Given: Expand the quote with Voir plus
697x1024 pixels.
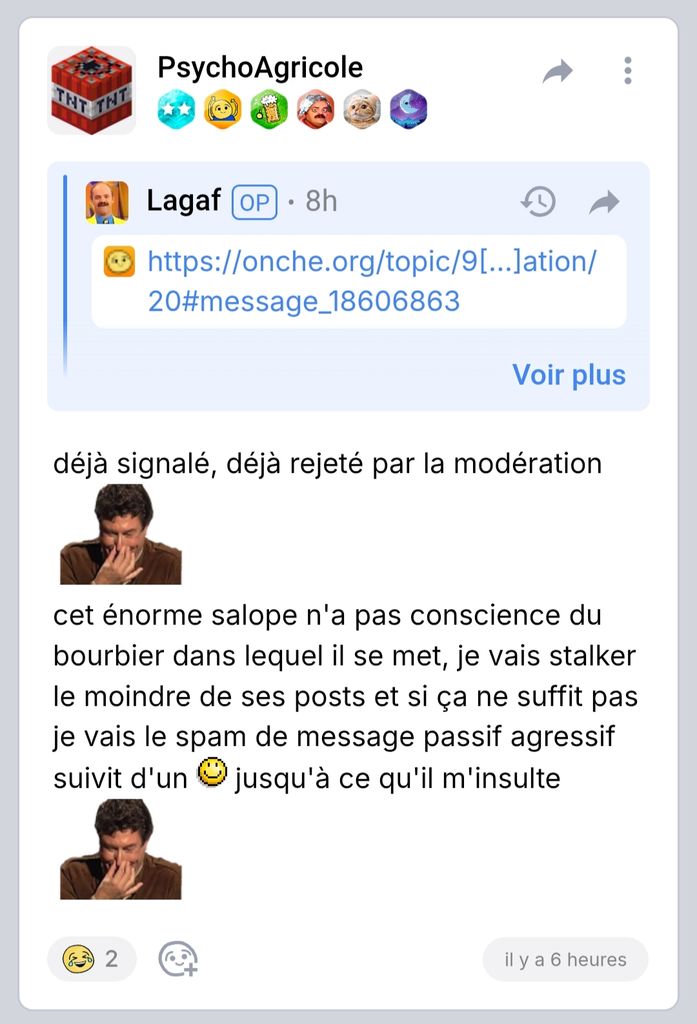Looking at the screenshot, I should tap(568, 375).
